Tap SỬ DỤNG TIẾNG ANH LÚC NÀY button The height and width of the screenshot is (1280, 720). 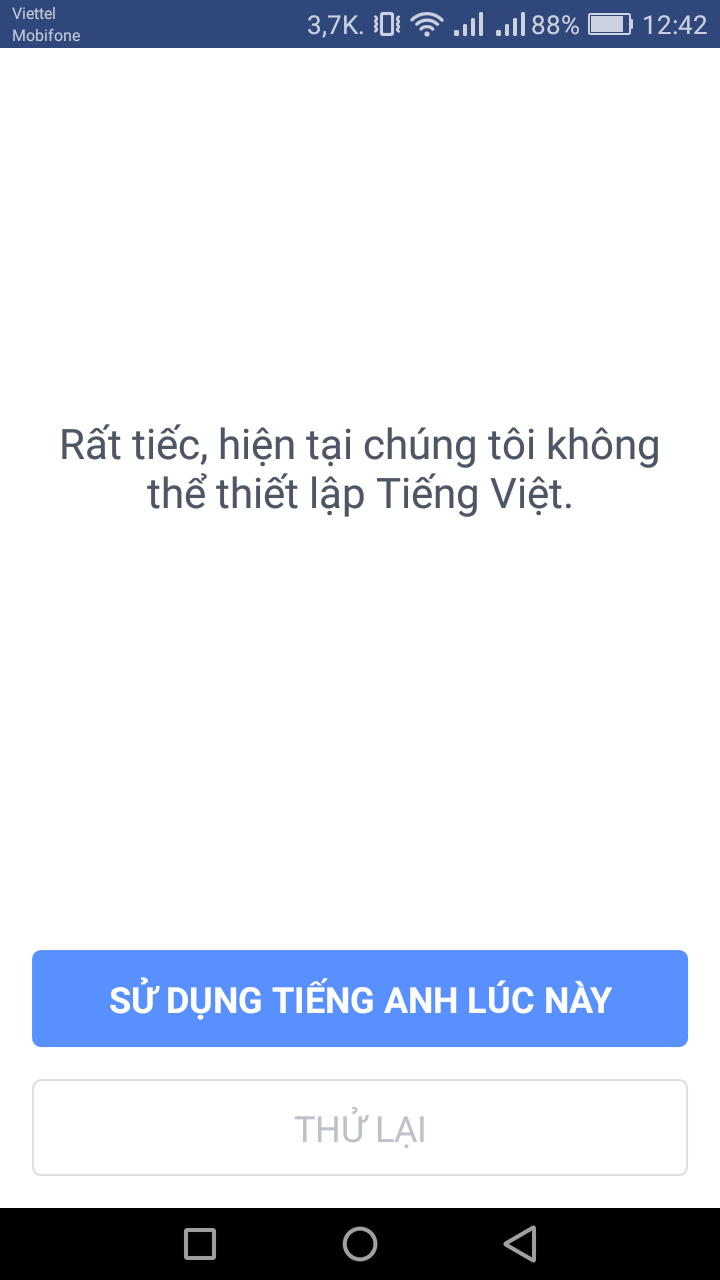point(360,999)
